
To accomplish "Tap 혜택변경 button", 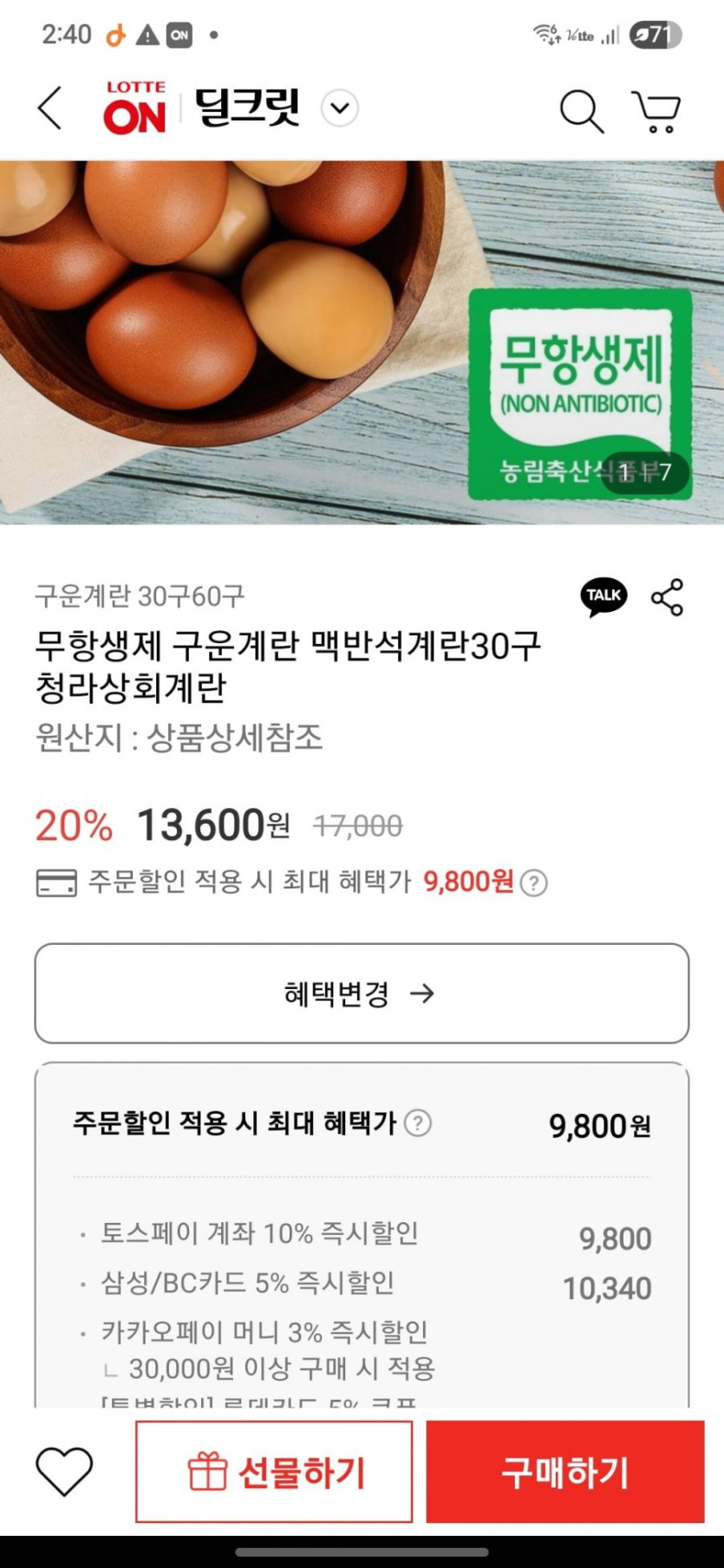I will [x=362, y=993].
